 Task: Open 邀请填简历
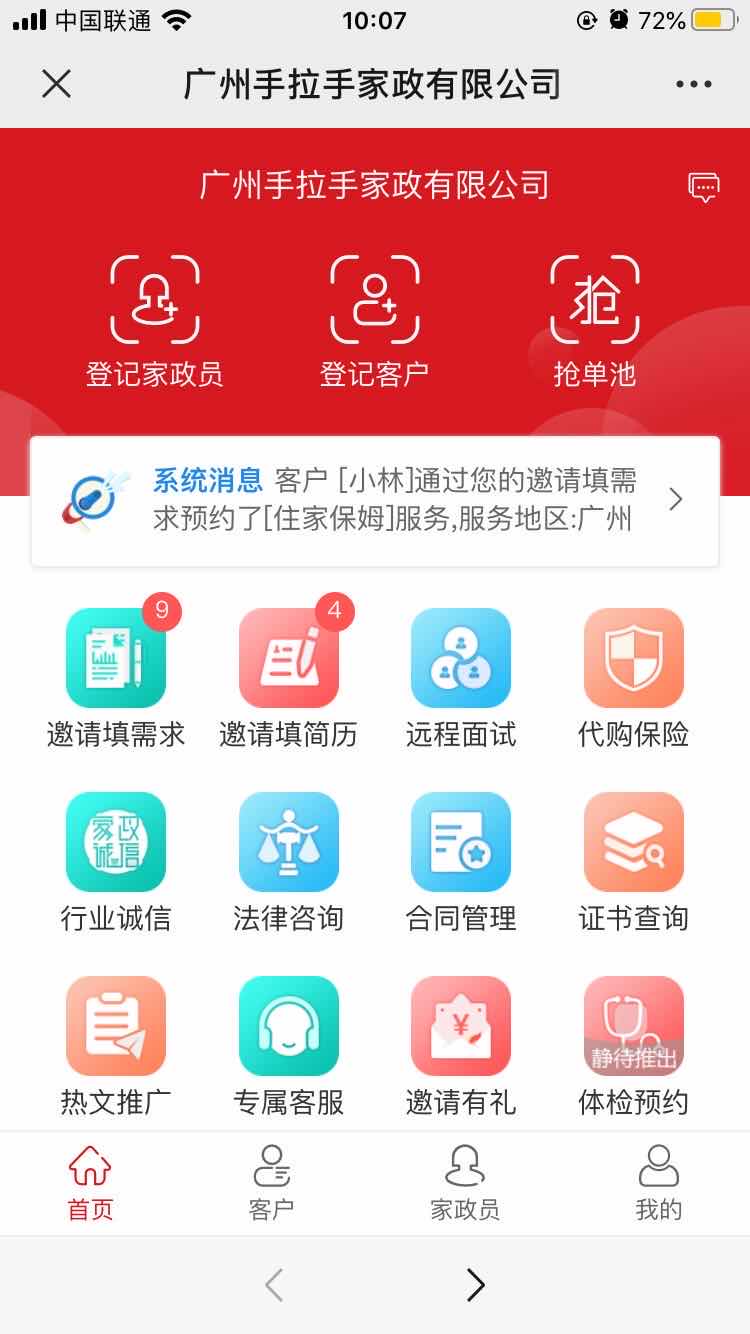(x=288, y=676)
